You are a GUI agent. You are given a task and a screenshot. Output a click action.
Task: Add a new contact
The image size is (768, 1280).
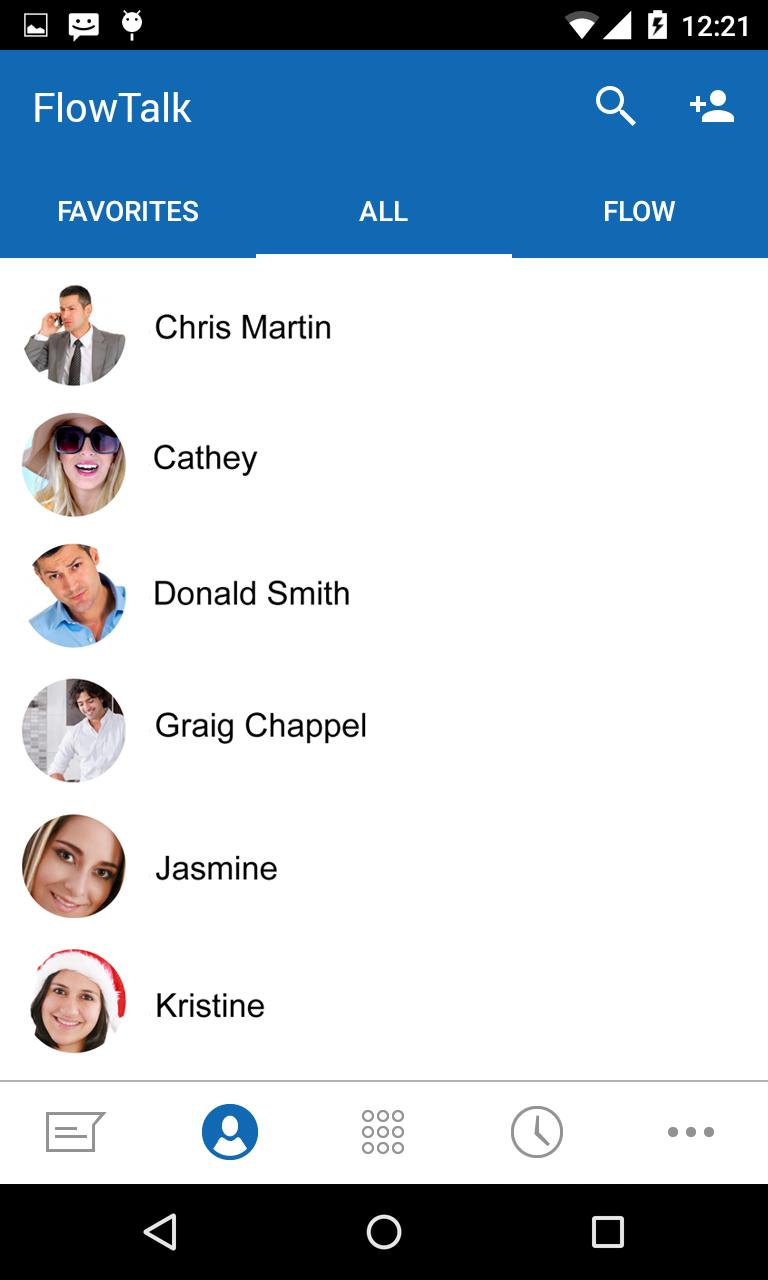712,106
